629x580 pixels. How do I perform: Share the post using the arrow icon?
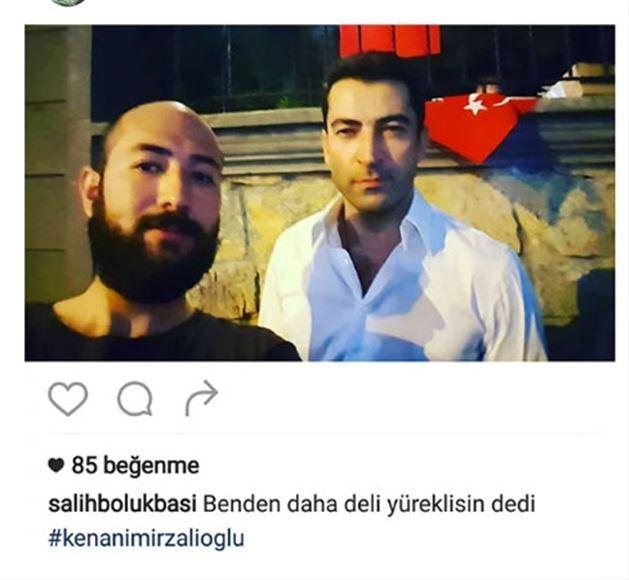pyautogui.click(x=201, y=399)
